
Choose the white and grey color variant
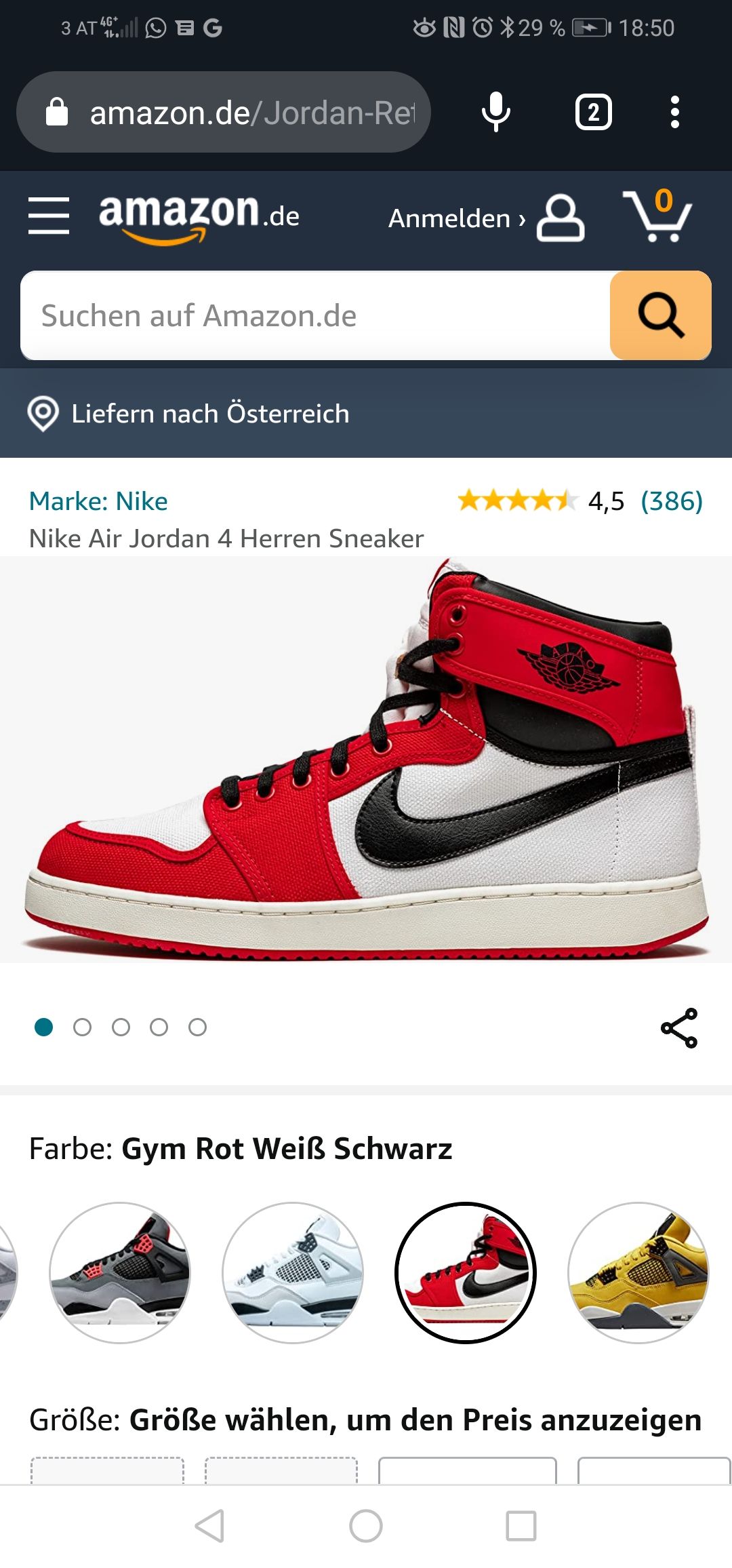[293, 1272]
